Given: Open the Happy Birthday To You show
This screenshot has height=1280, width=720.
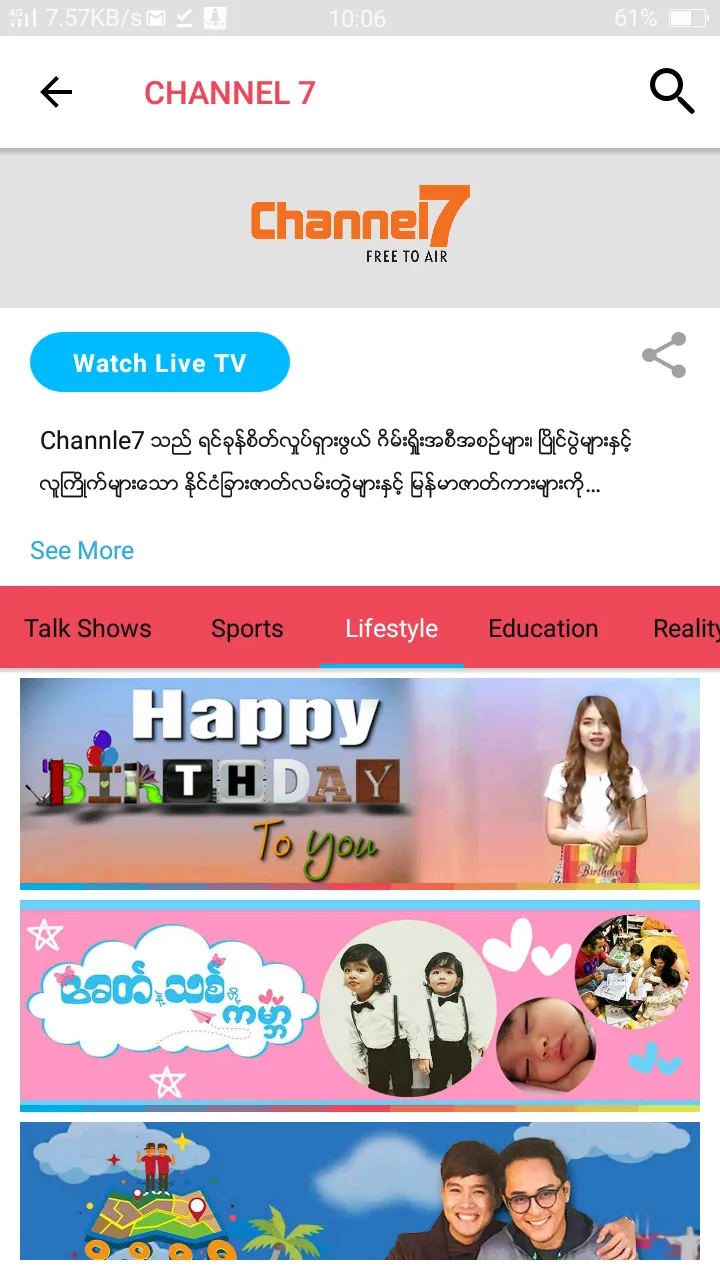Looking at the screenshot, I should click(x=360, y=783).
